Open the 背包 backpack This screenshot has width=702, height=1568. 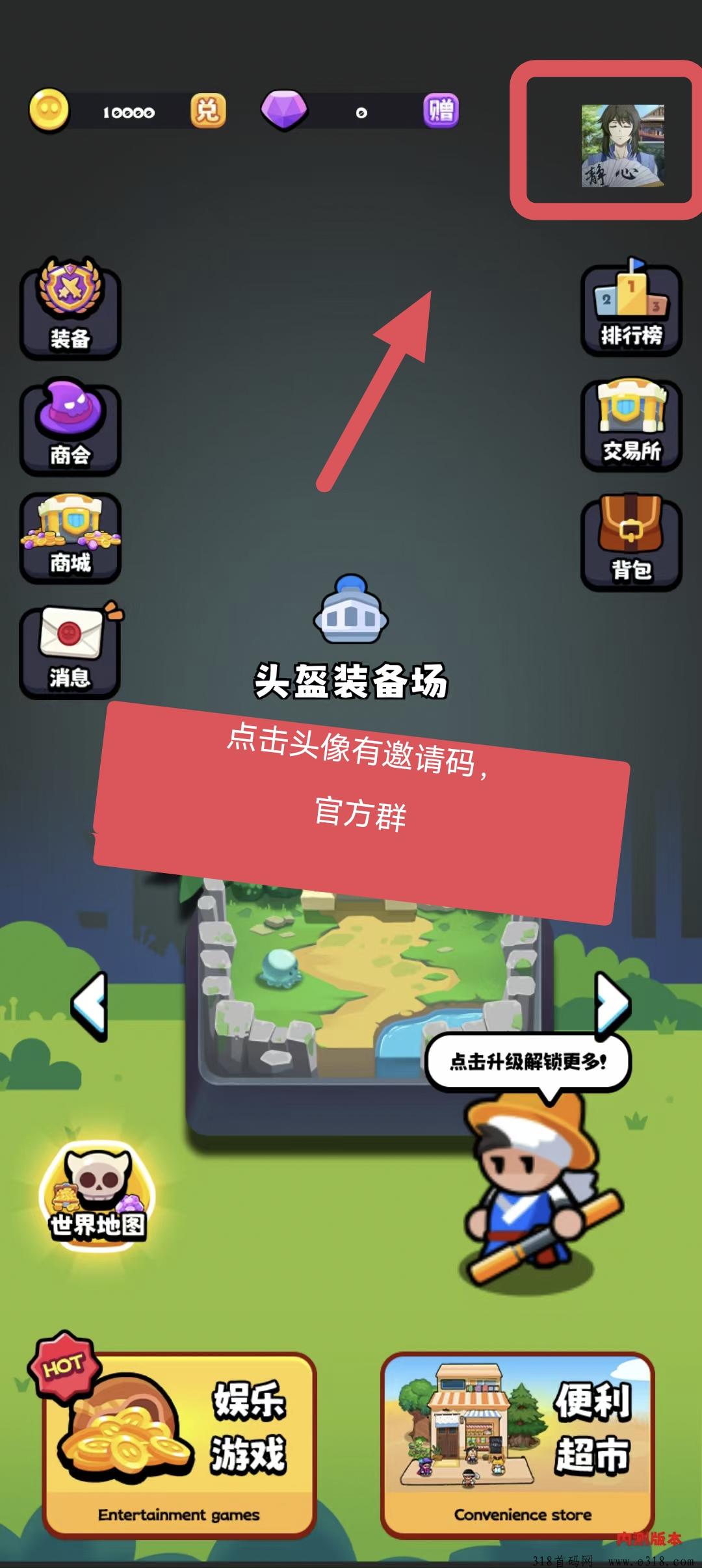click(630, 543)
